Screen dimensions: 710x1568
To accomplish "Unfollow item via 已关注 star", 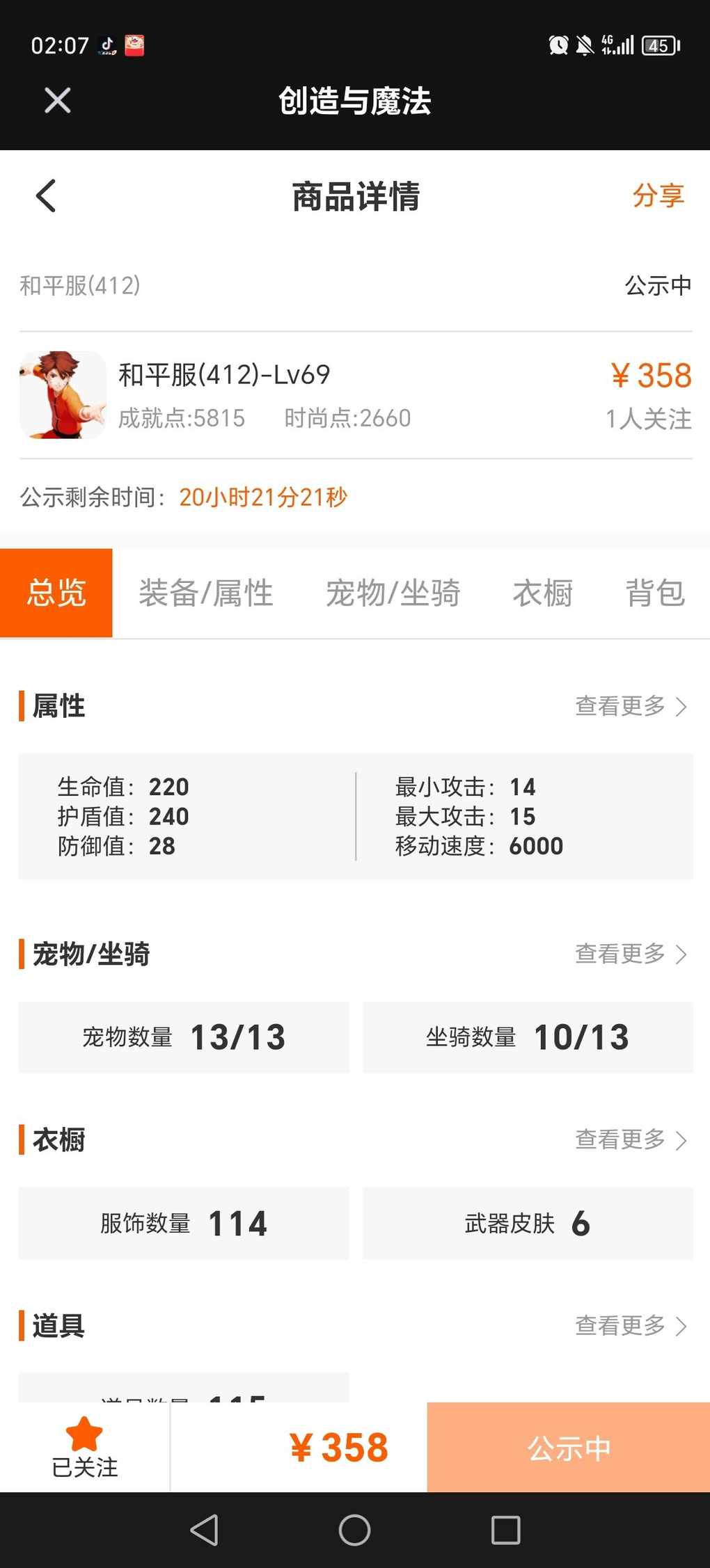I will (x=84, y=1447).
